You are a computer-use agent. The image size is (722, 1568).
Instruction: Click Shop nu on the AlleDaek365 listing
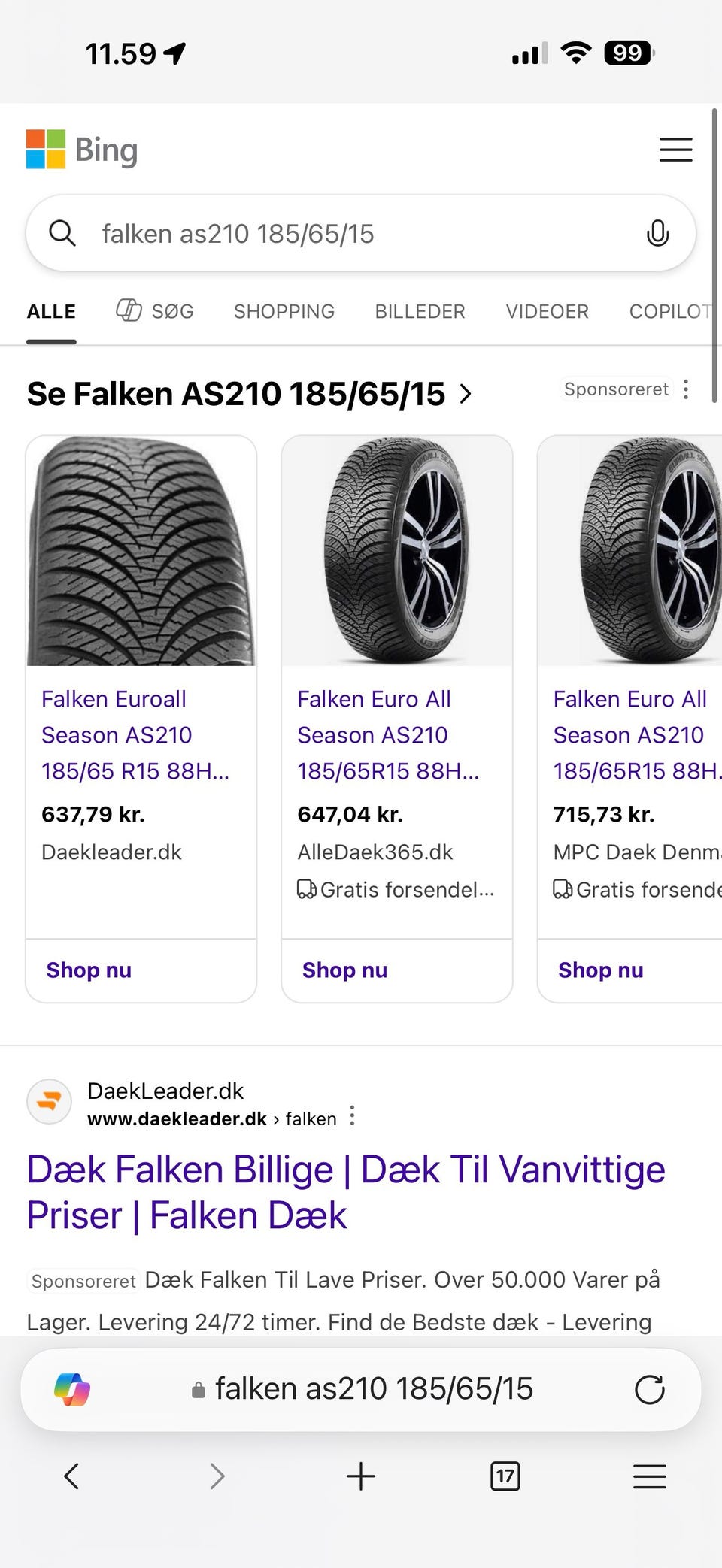344,970
